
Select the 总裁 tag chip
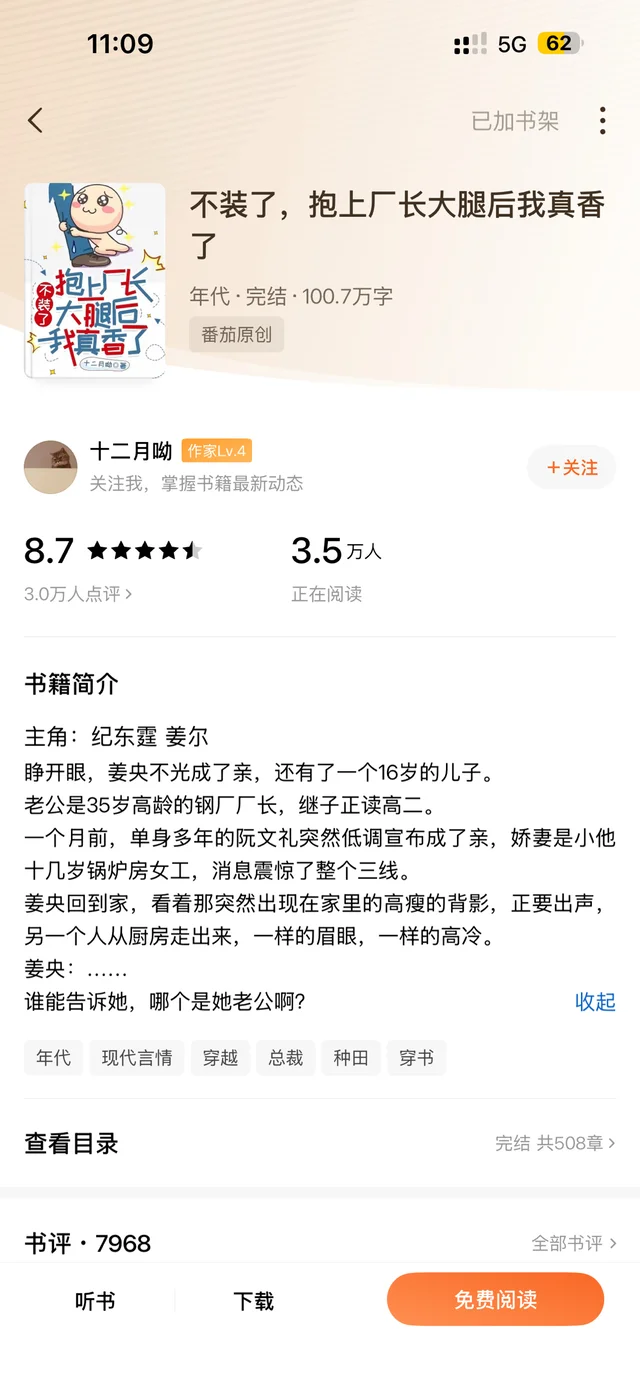pyautogui.click(x=286, y=1058)
